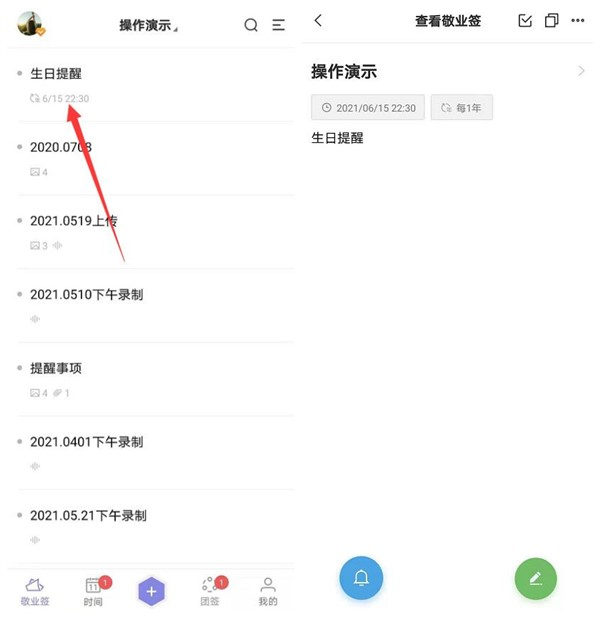Open the 2021.0401下午录制 note
600x619 pixels.
87,442
